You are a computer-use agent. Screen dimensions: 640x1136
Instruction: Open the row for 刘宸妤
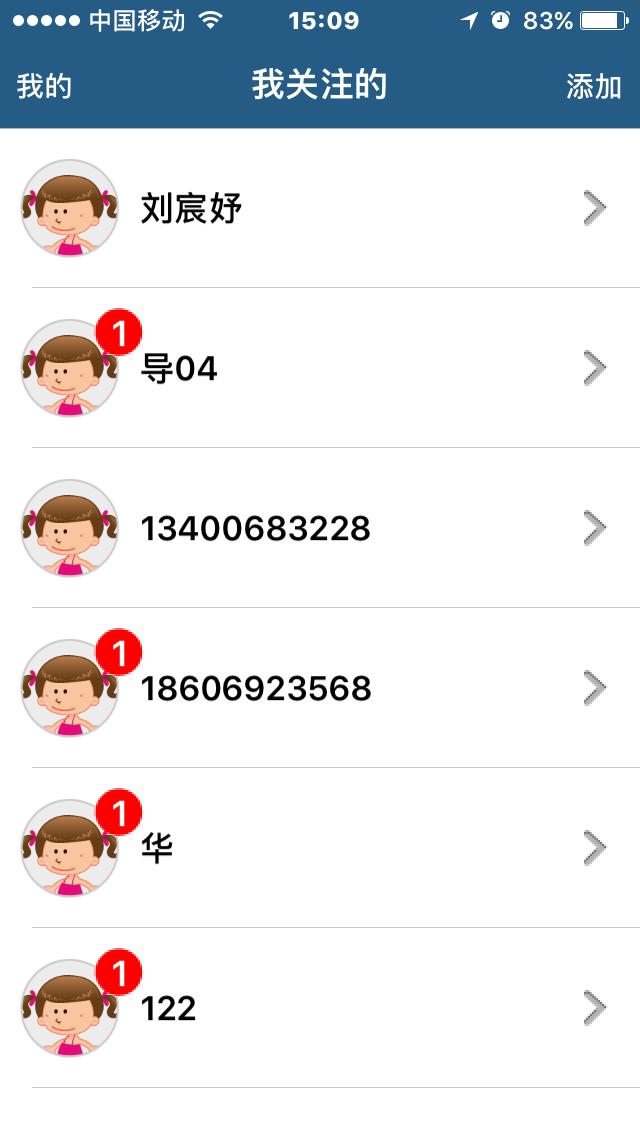[320, 208]
